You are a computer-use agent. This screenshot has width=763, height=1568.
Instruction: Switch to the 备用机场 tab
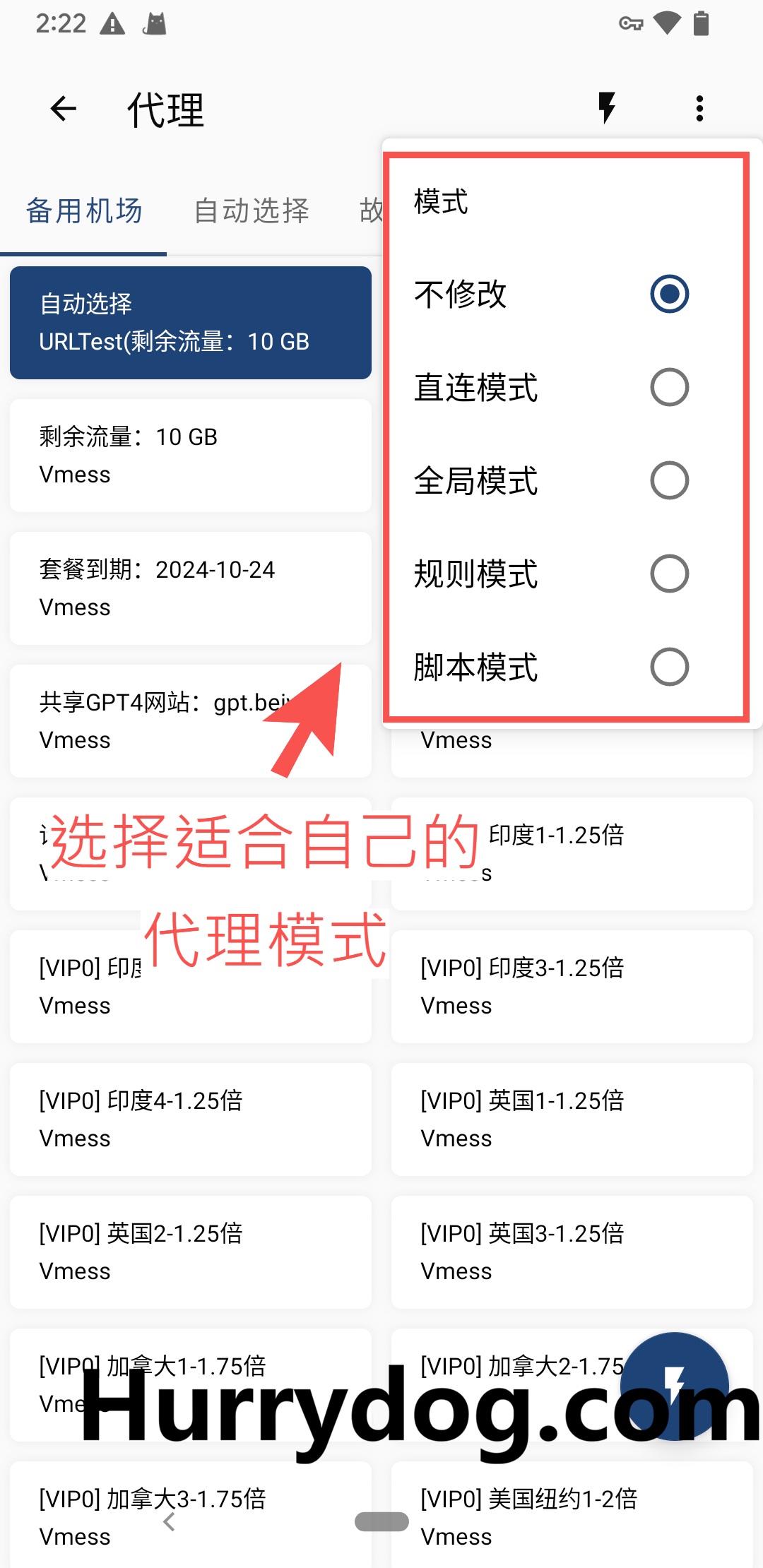84,211
